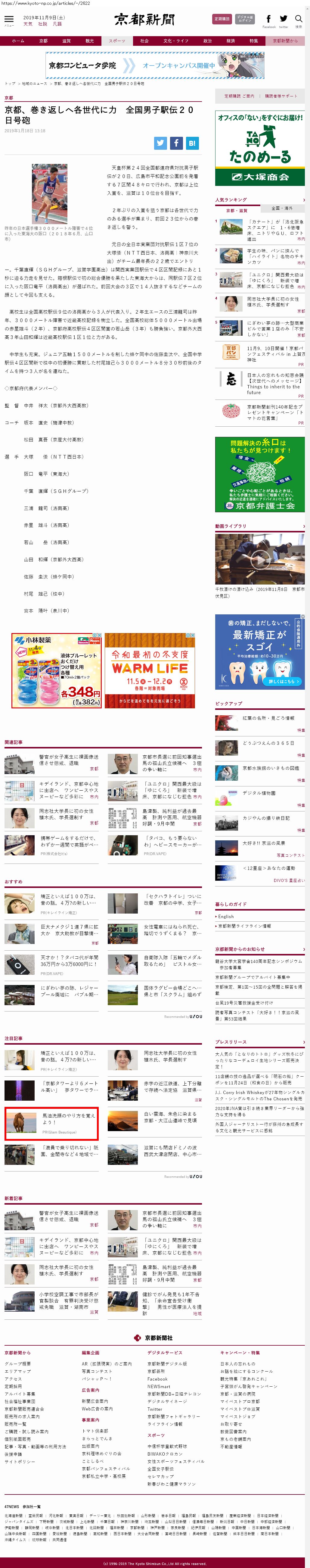Switch to the 滋賀 tab
The height and width of the screenshot is (1568, 310).
(x=66, y=41)
